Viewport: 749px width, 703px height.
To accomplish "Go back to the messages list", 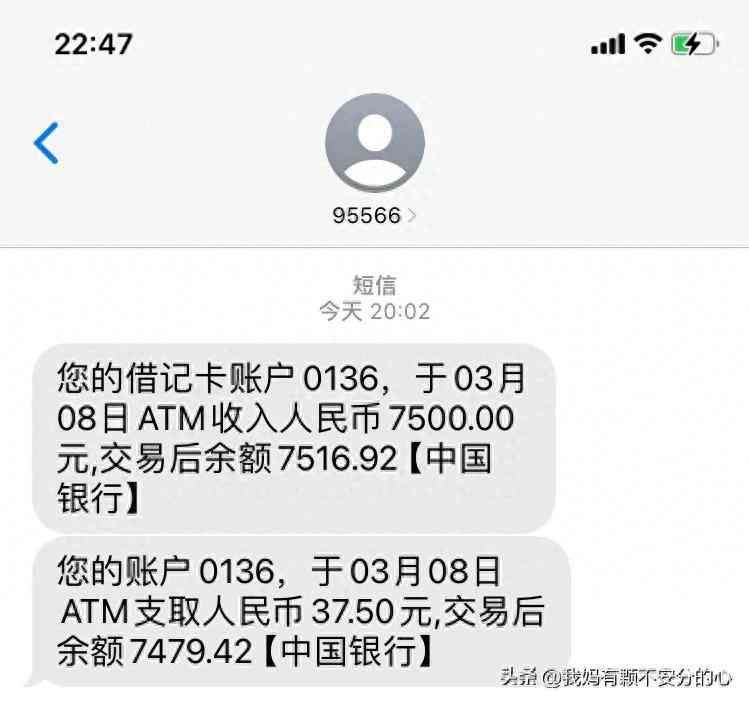I will coord(46,143).
